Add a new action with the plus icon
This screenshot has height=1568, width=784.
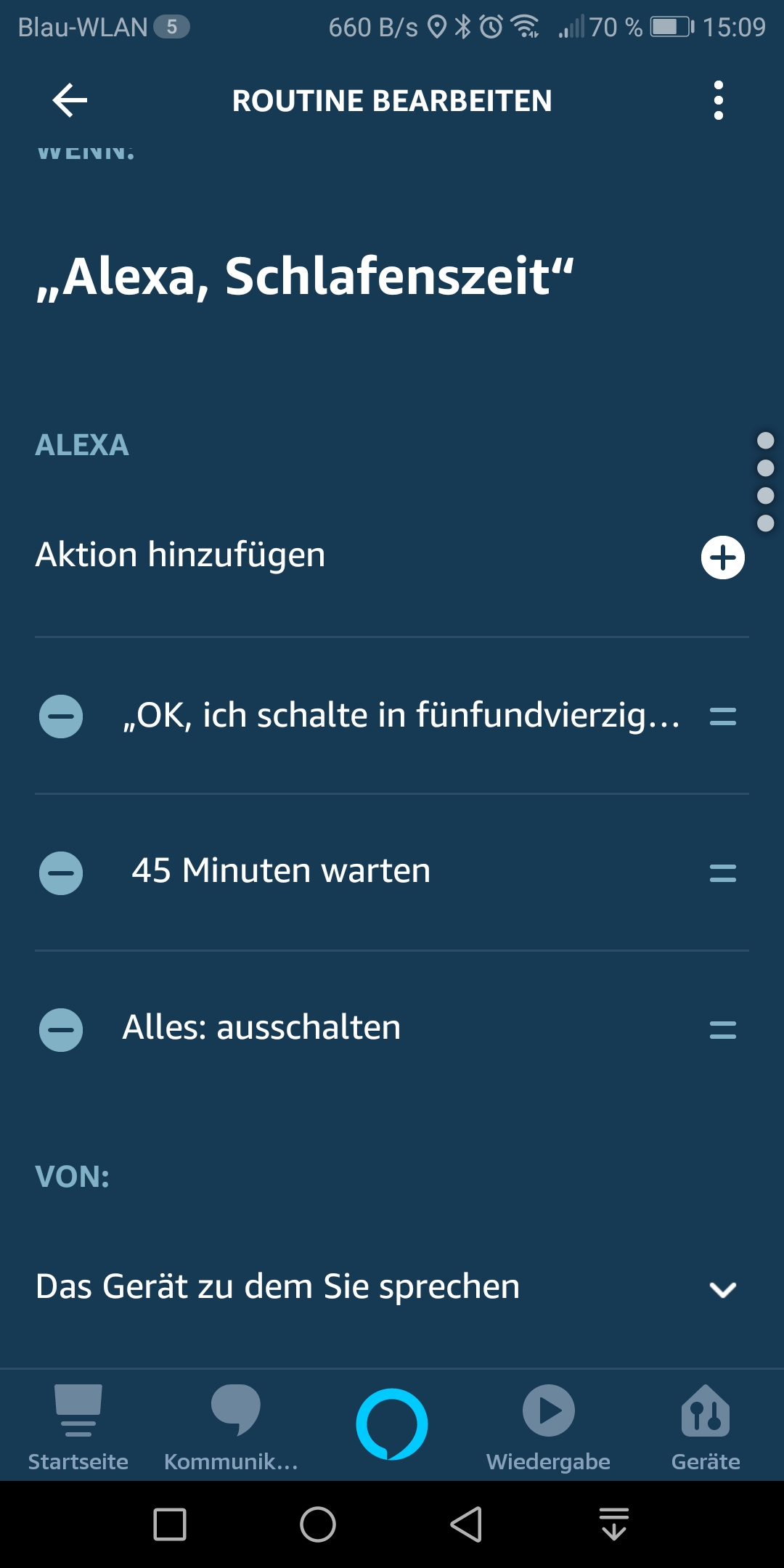pyautogui.click(x=722, y=558)
